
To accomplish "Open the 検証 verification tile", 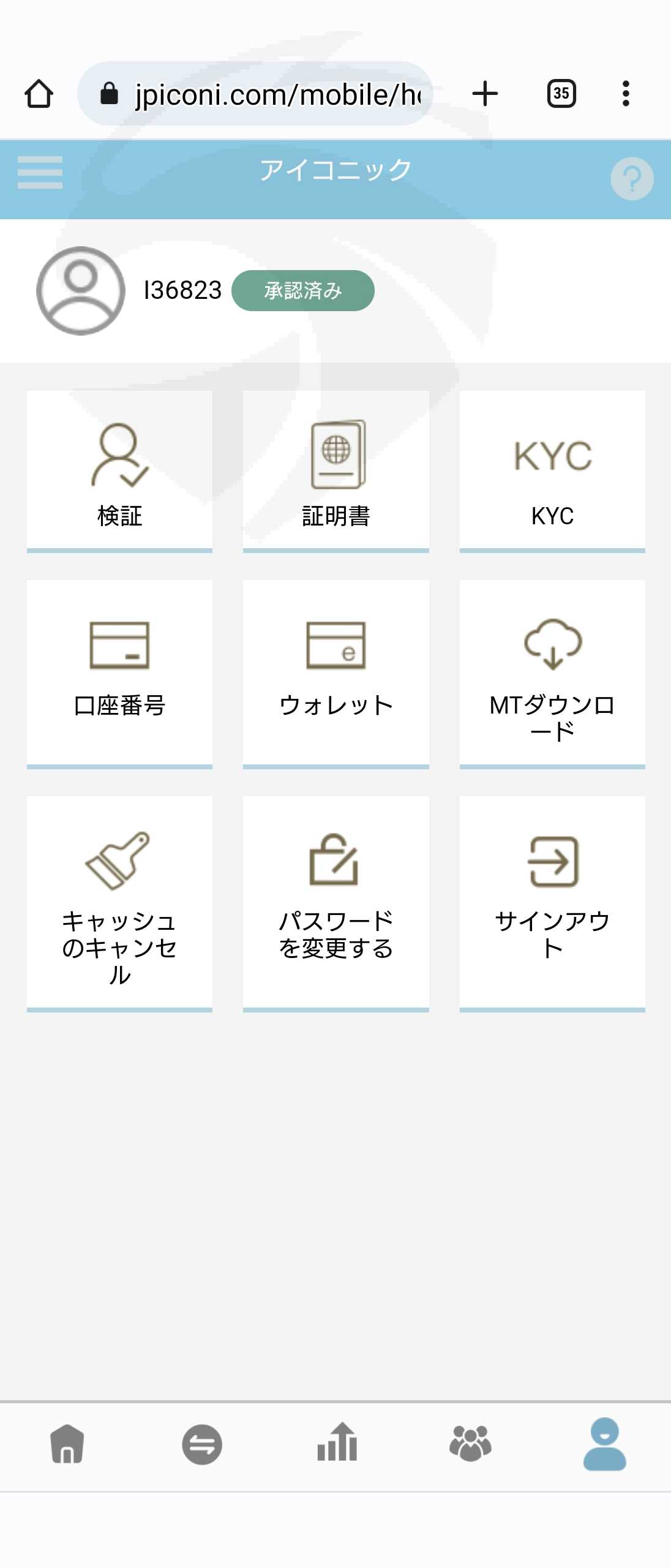I will click(119, 471).
